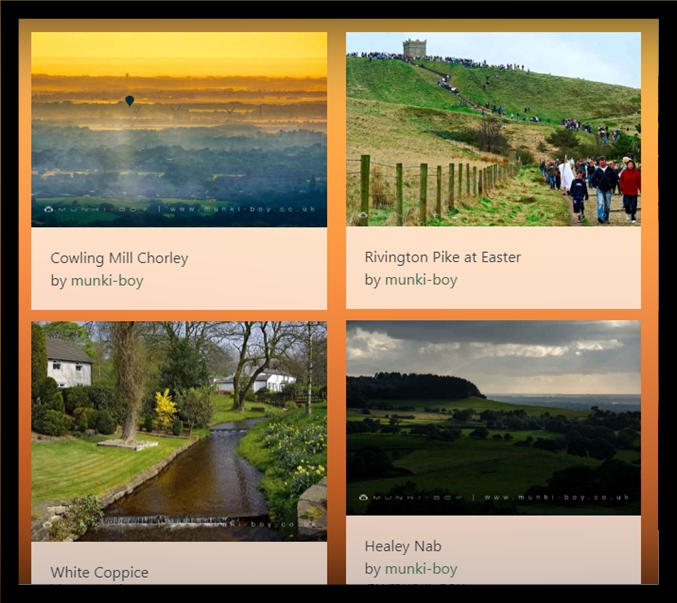Open the Rivington Pike at Easter photo
This screenshot has width=677, height=603.
tap(493, 129)
